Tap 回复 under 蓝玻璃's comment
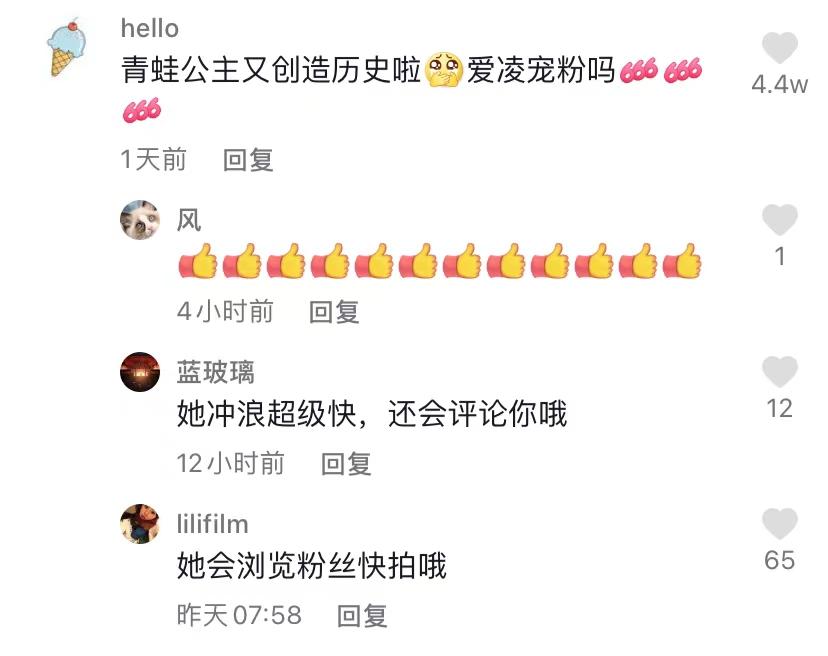 (x=346, y=464)
